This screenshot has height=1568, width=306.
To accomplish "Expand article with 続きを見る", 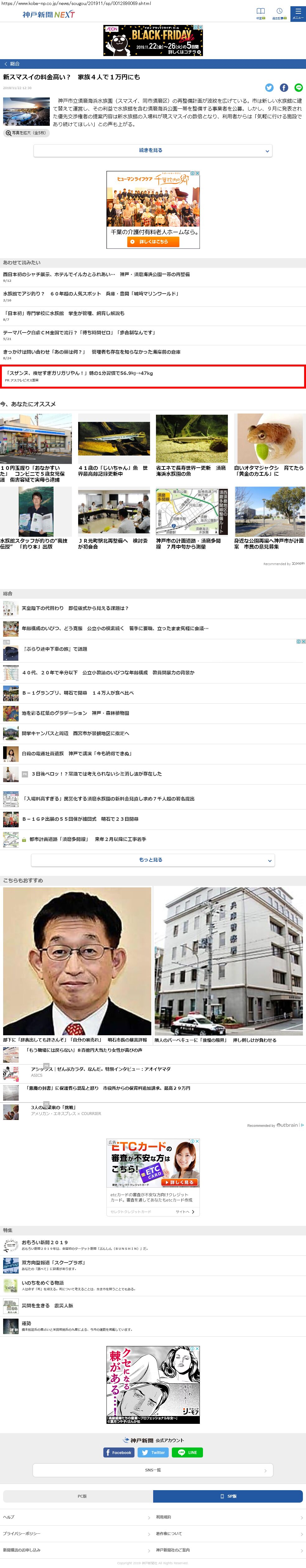I will click(x=153, y=150).
